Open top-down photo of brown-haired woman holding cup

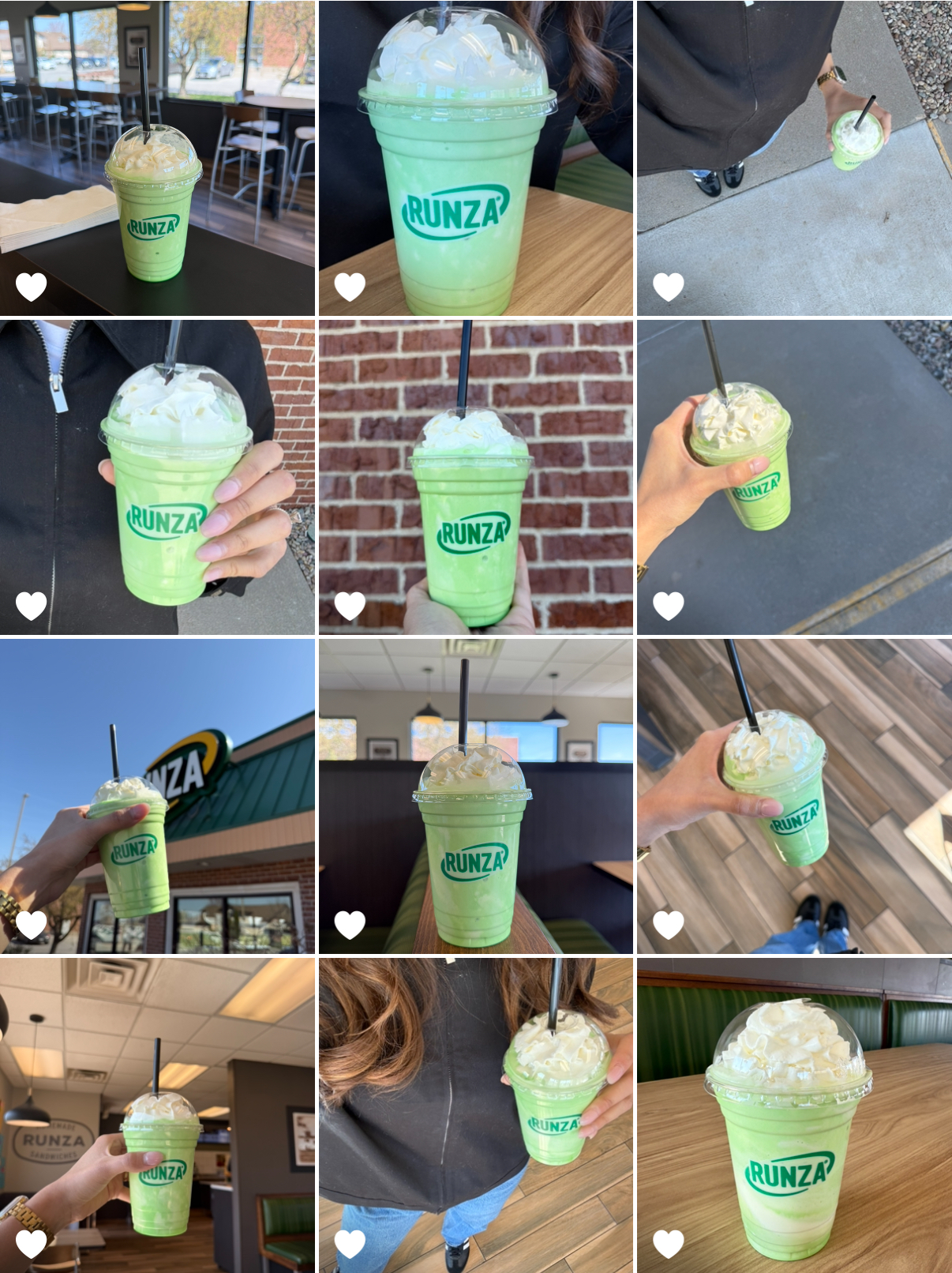(475, 1113)
